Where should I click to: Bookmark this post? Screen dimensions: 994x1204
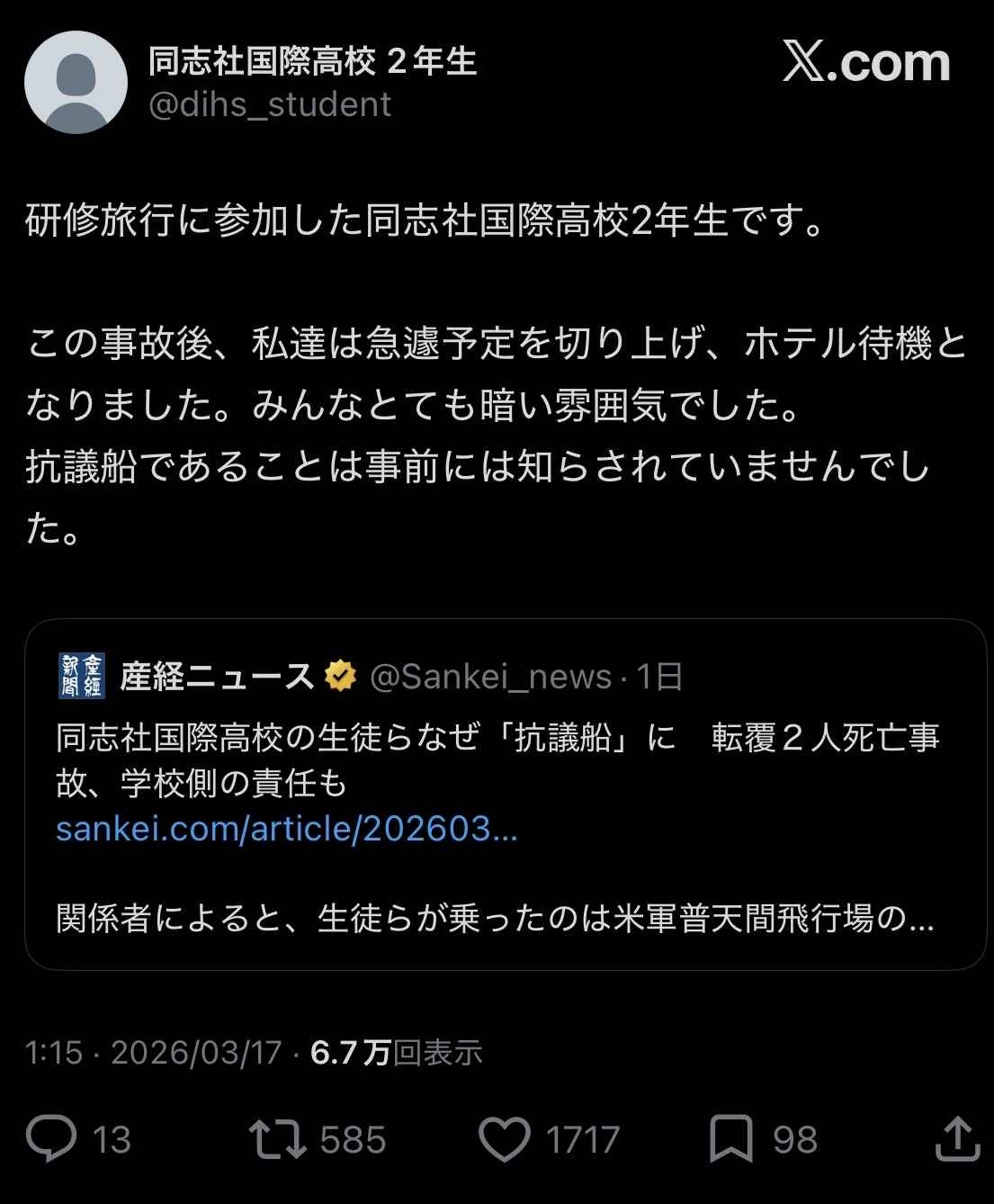coord(730,1138)
